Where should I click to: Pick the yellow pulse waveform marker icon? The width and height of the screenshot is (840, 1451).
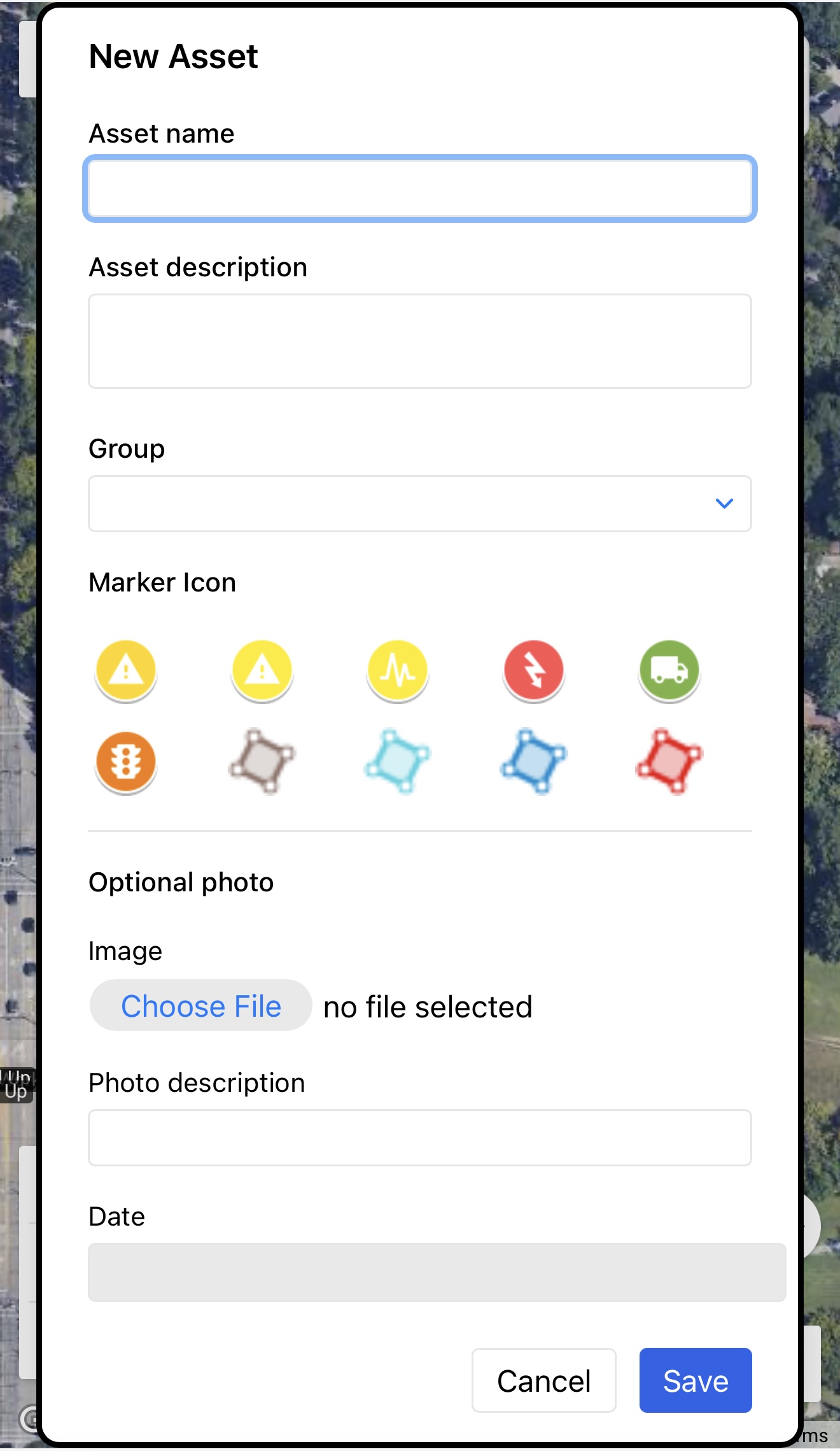pos(398,671)
